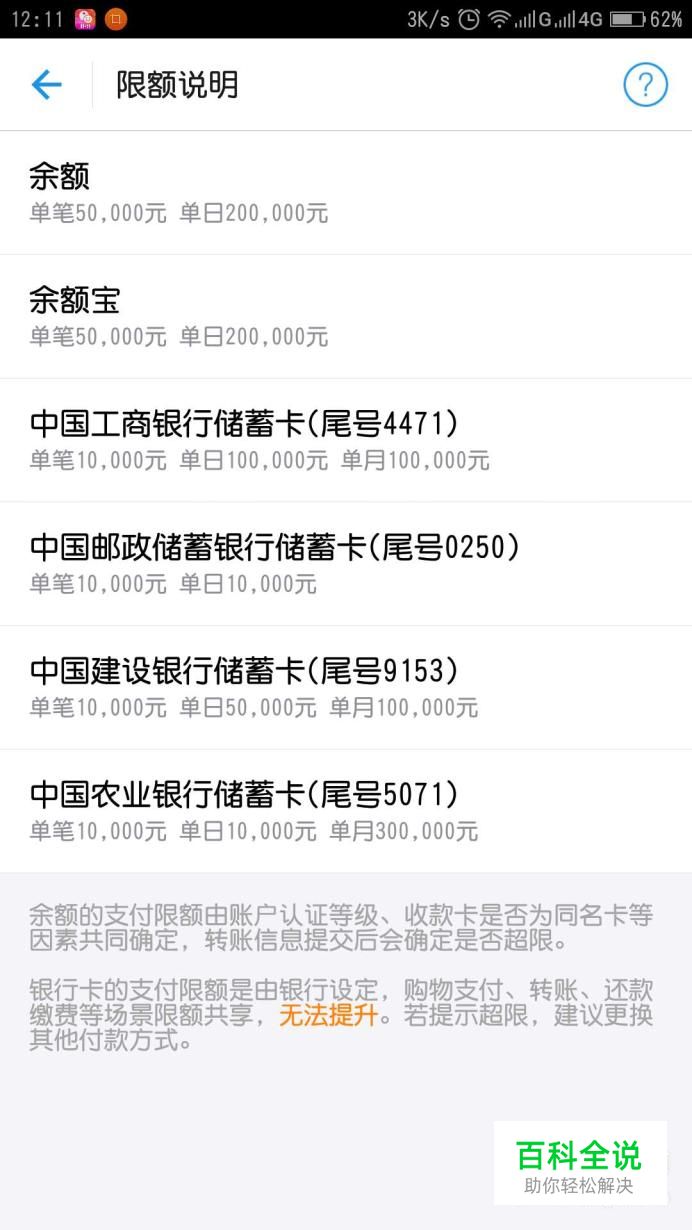This screenshot has height=1230, width=692.
Task: Go back from the 限额说明 page
Action: [46, 85]
